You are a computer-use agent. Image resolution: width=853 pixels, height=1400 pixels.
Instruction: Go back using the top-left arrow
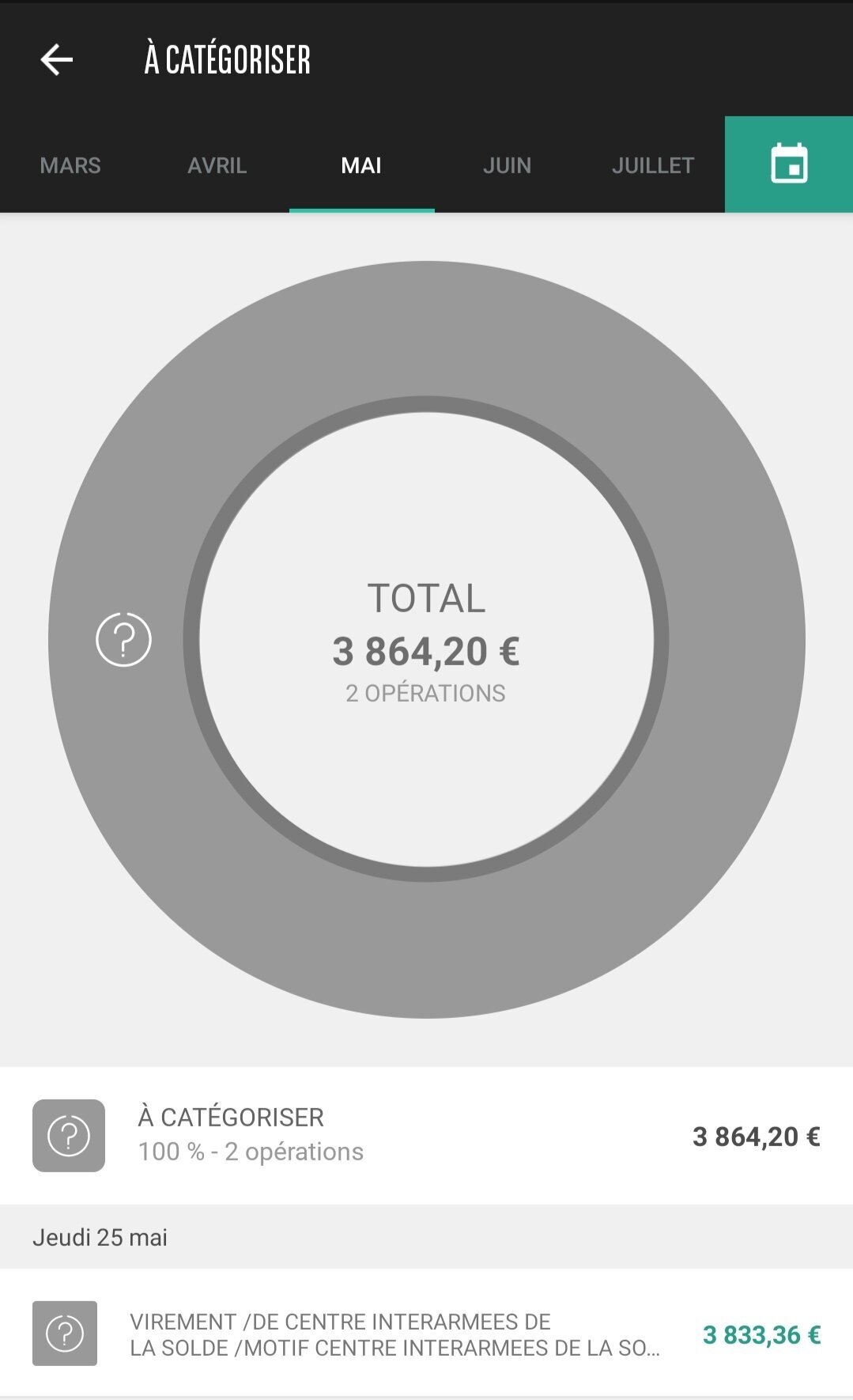tap(56, 59)
